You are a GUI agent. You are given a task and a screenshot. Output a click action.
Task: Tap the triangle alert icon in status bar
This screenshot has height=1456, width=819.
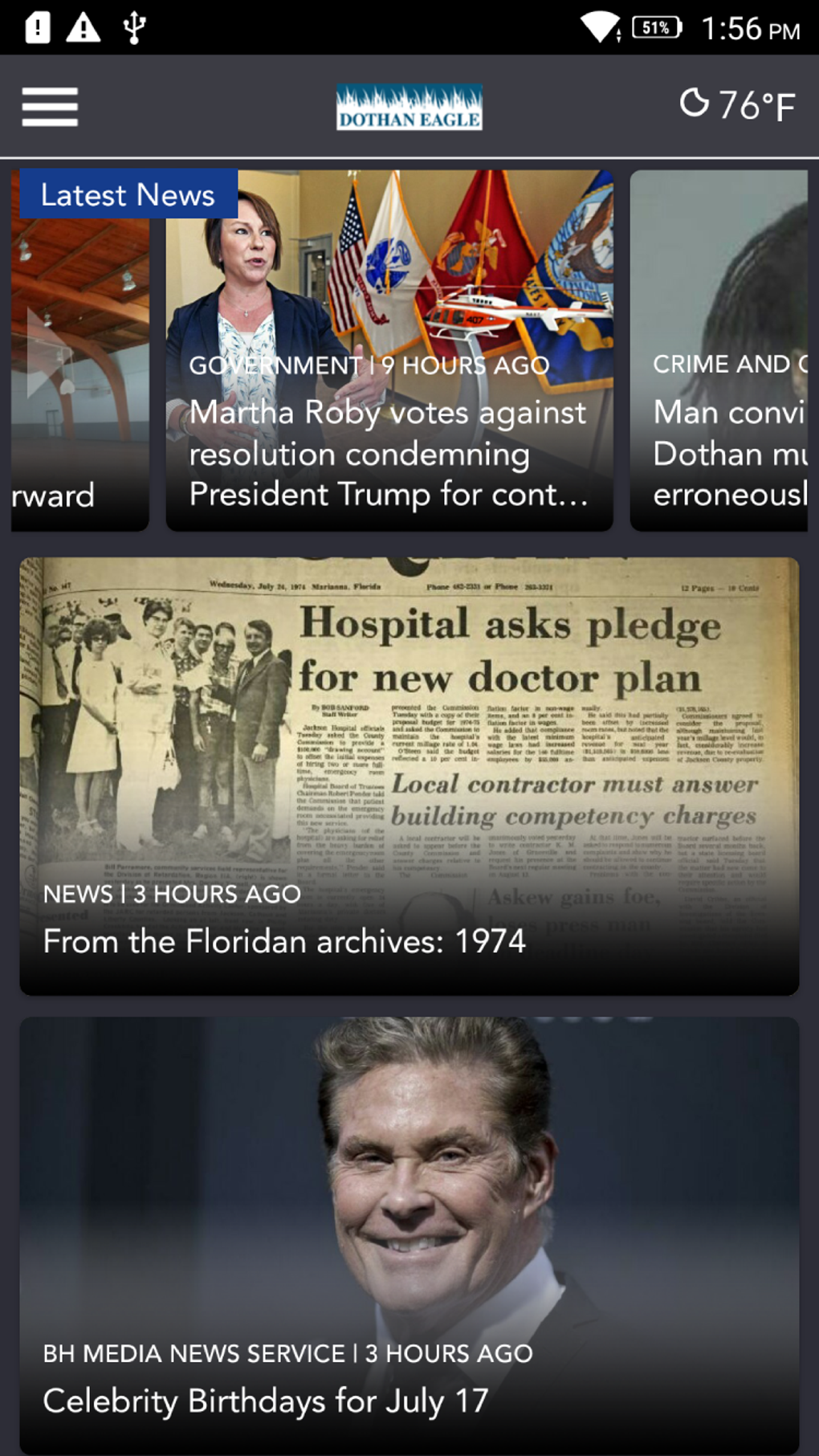coord(83,27)
